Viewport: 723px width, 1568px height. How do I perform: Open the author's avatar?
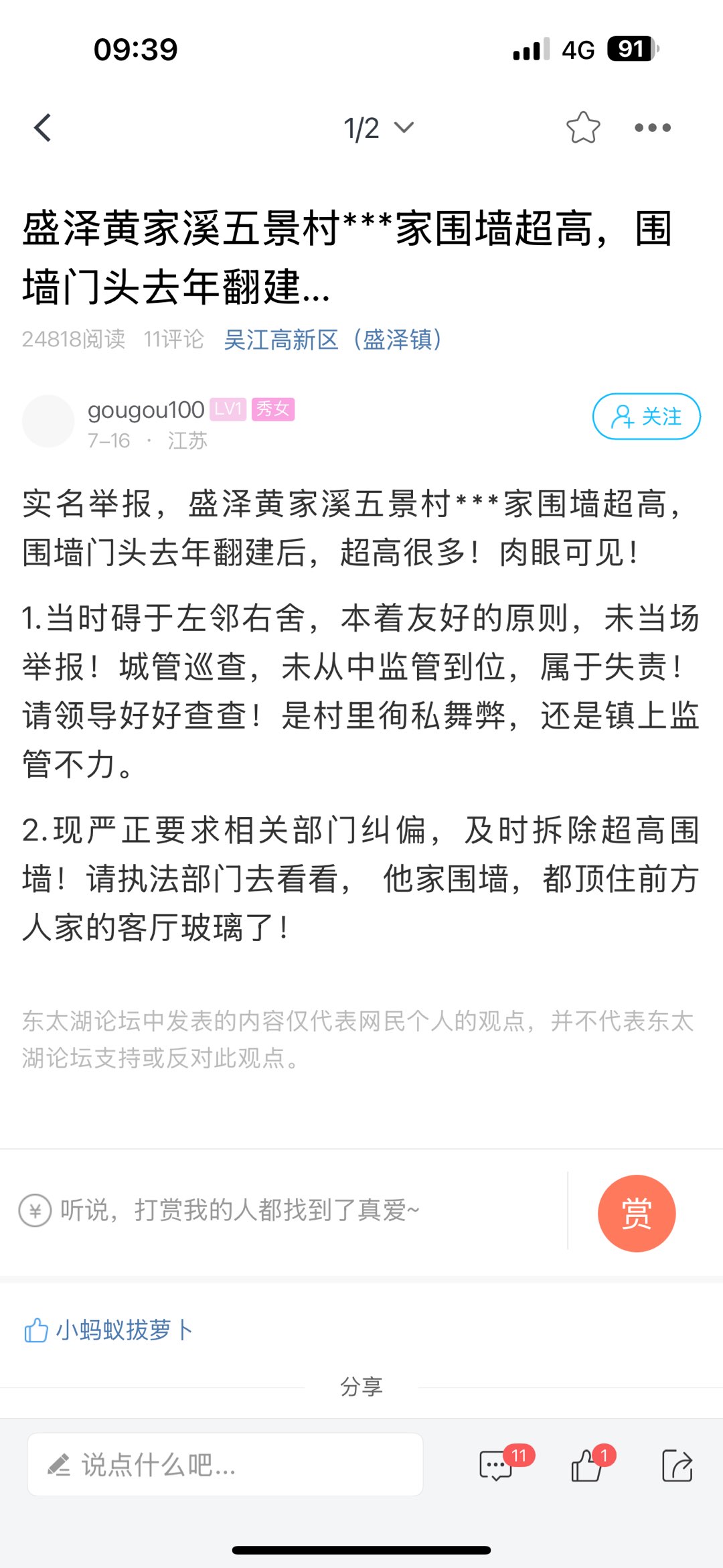click(x=48, y=421)
